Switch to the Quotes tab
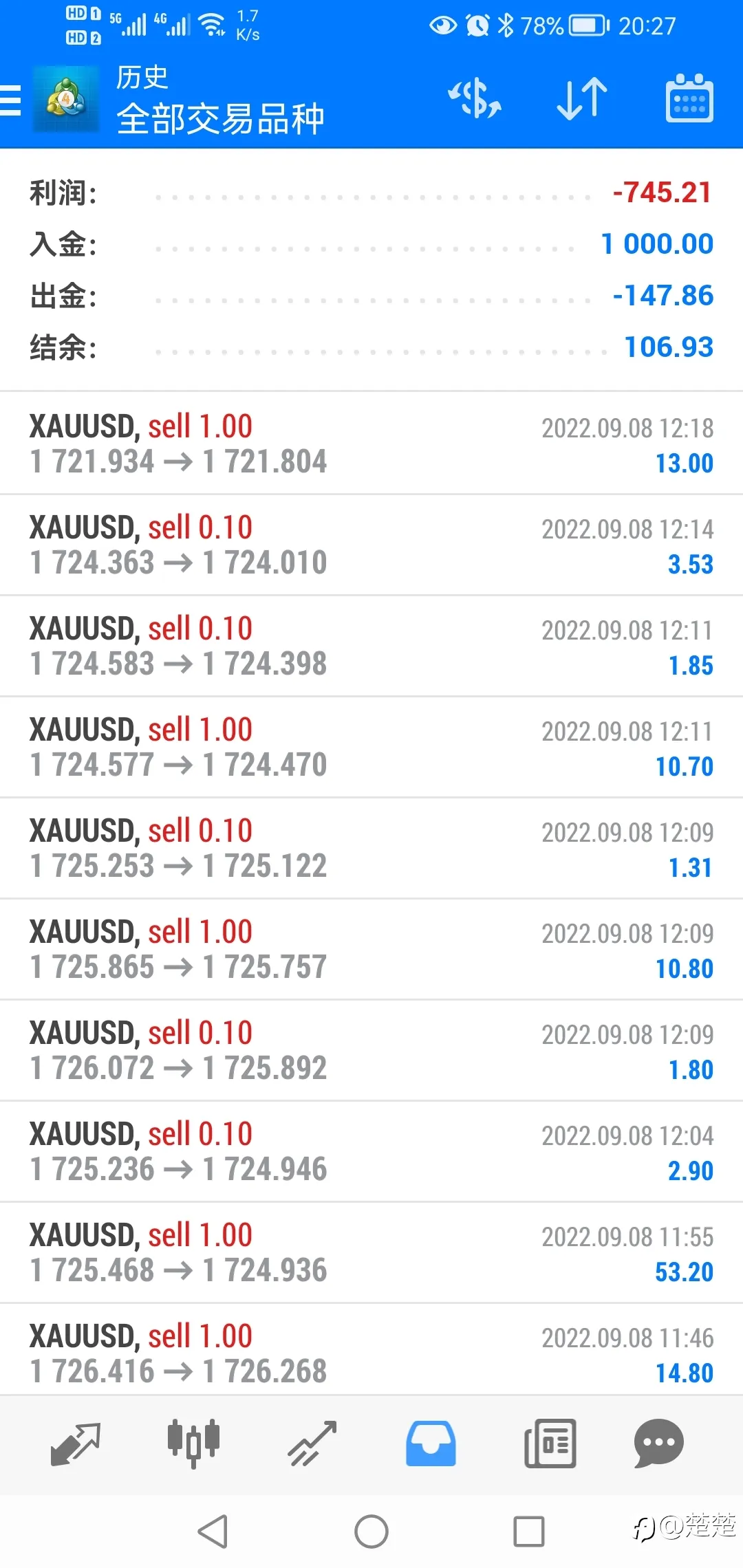Image resolution: width=743 pixels, height=1568 pixels. pos(76,1444)
